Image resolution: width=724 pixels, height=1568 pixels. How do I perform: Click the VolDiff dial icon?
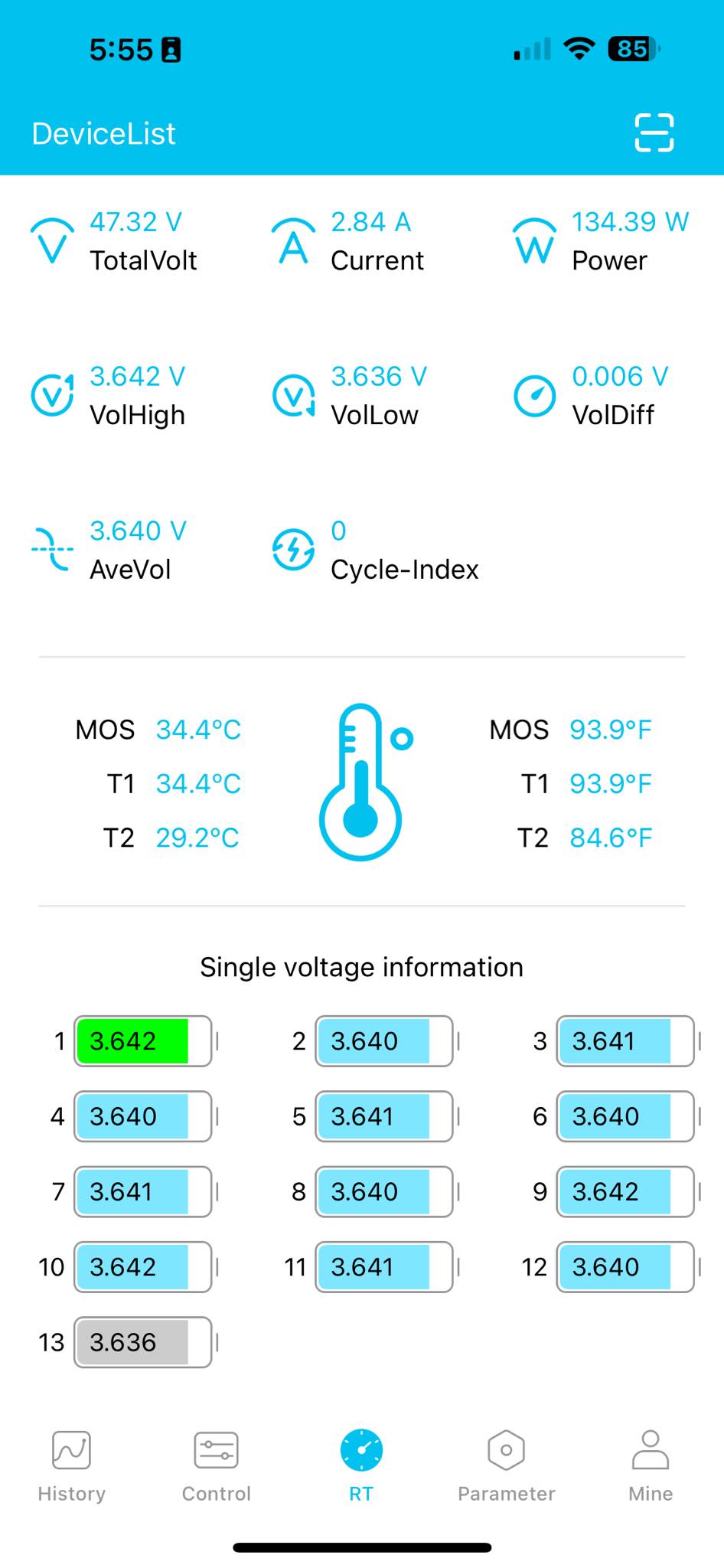pos(535,395)
